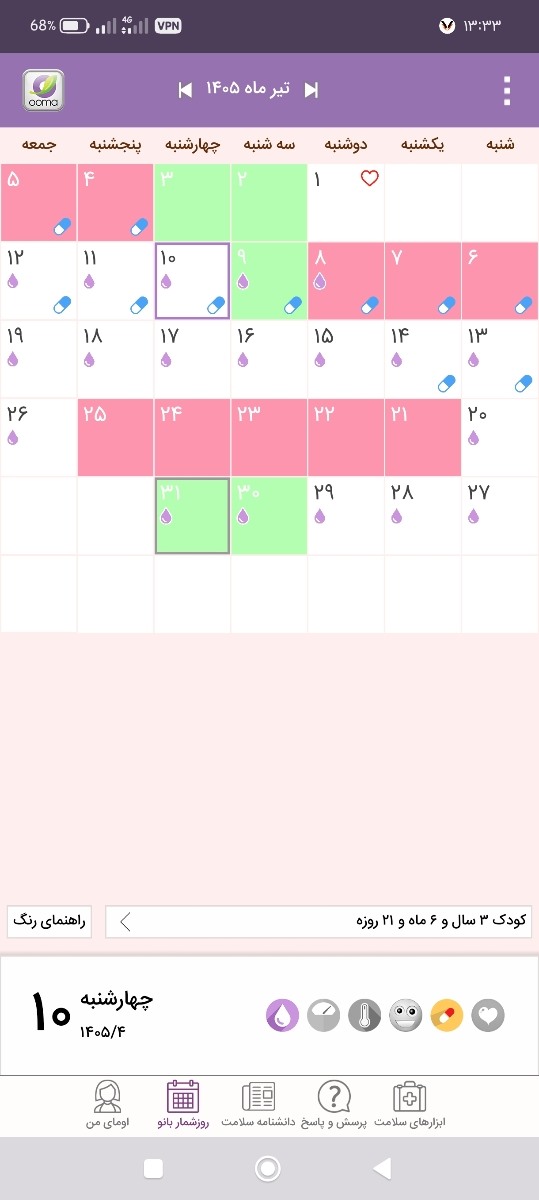
Task: Go to the next month arrow
Action: click(x=185, y=90)
